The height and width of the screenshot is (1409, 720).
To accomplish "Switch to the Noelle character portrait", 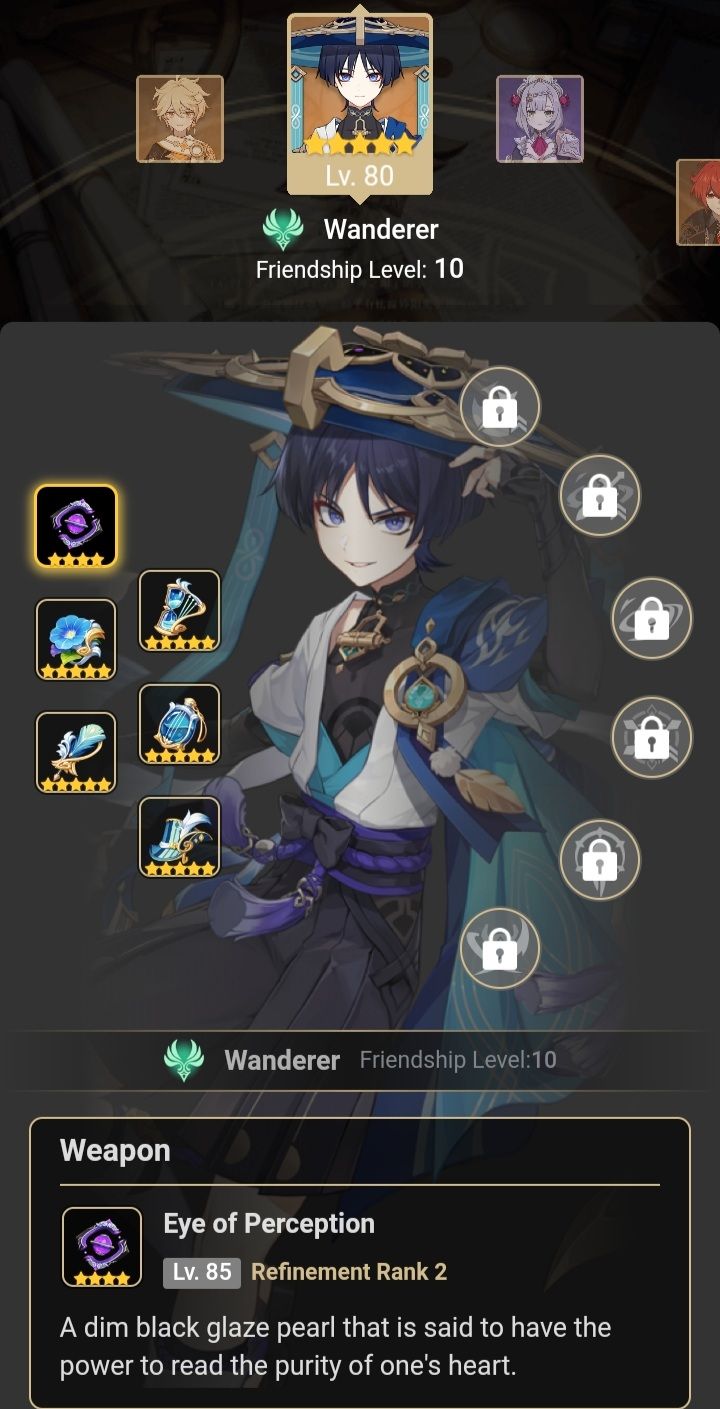I will (x=540, y=120).
